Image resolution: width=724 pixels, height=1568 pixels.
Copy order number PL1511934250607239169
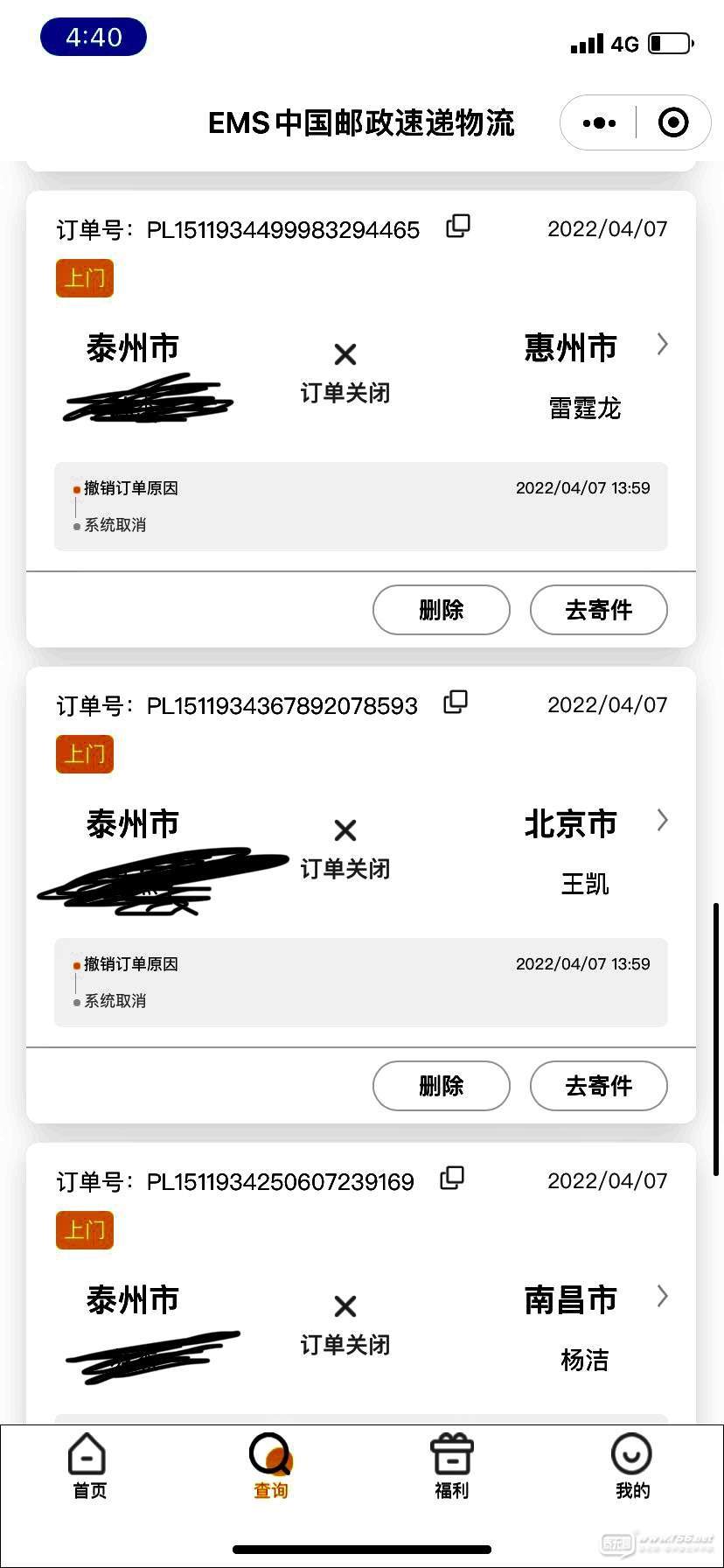[452, 1178]
